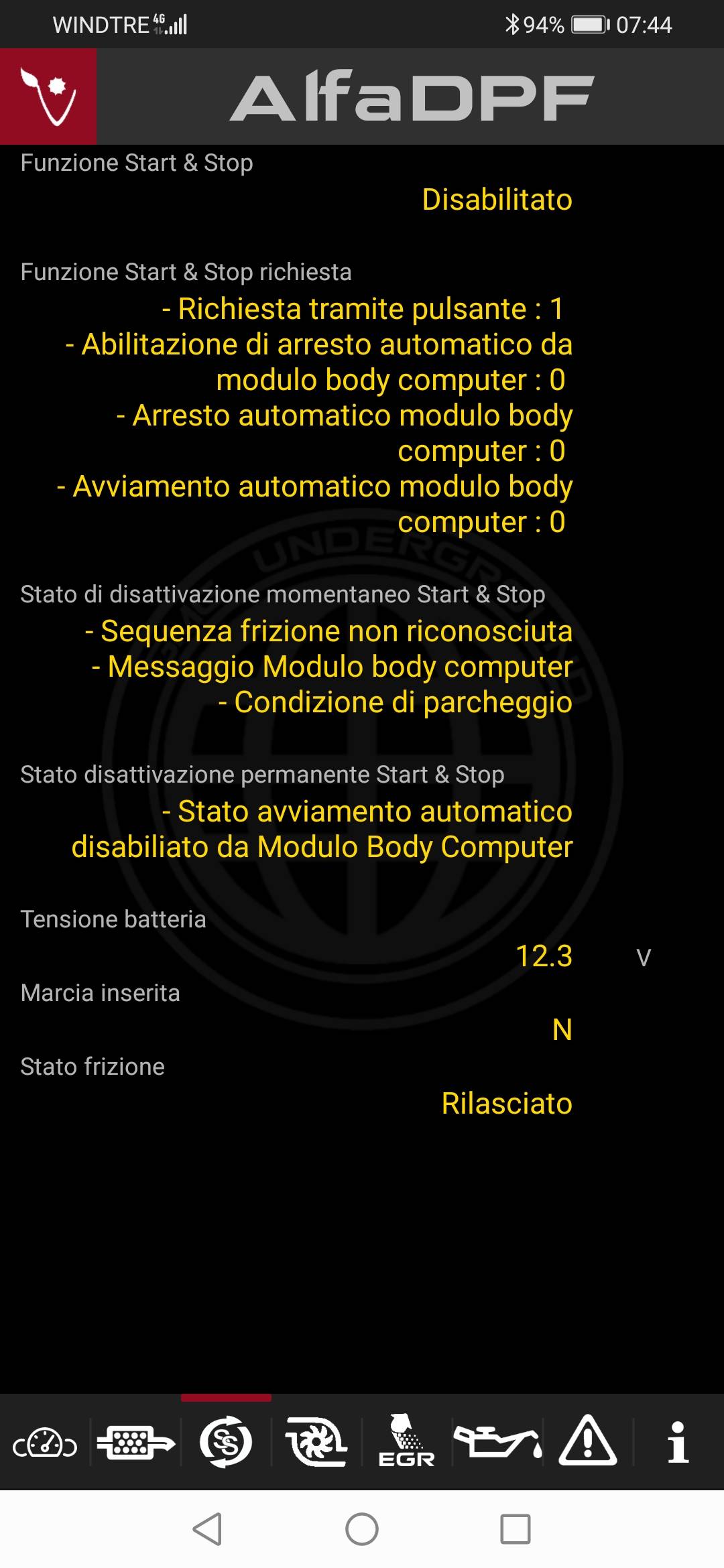This screenshot has height=1568, width=724.
Task: Open the dashboard gauge tab
Action: coord(45,1443)
